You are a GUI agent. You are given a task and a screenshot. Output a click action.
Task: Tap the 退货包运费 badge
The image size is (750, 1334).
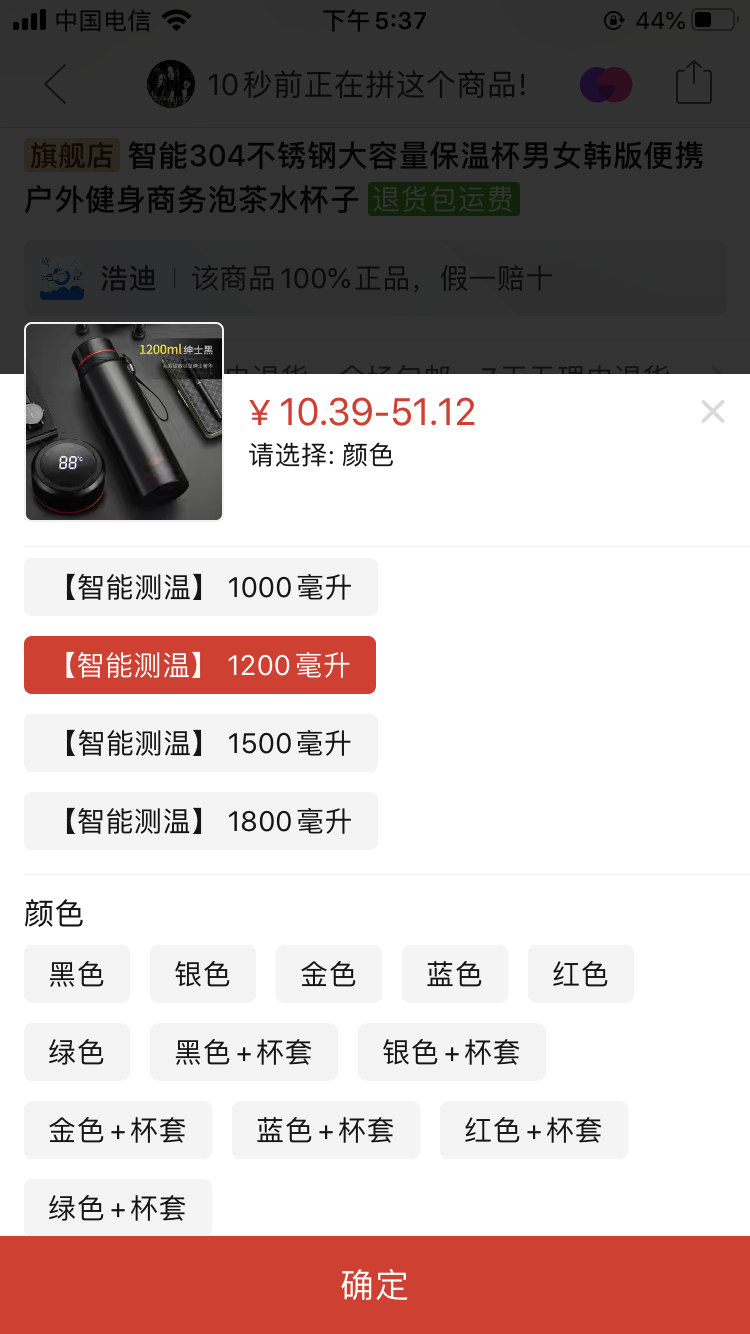443,199
